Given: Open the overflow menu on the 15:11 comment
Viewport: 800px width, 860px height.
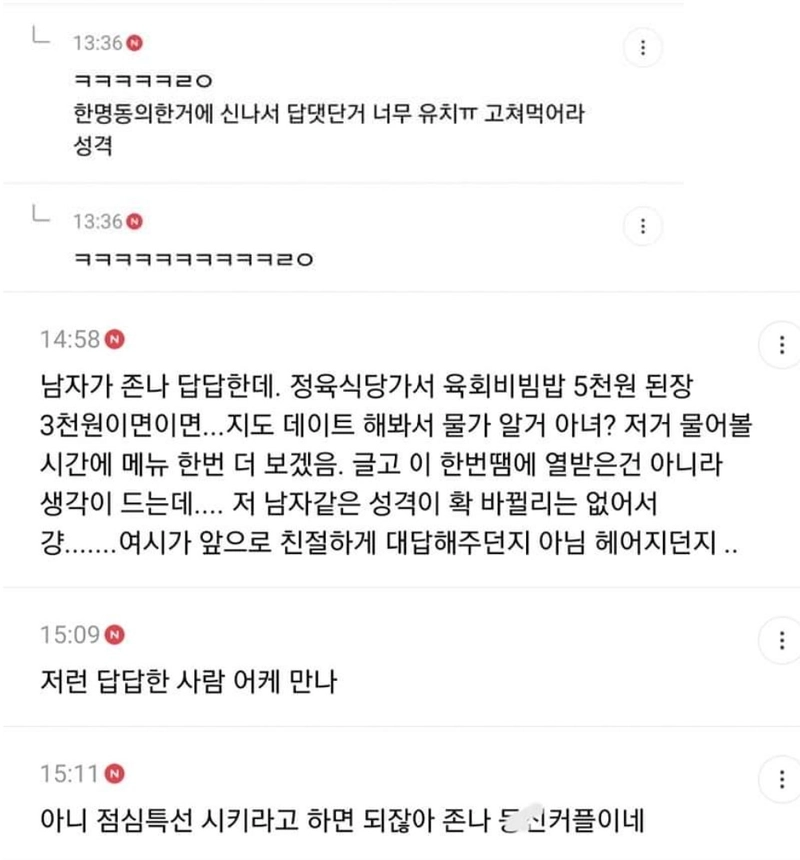Looking at the screenshot, I should coord(779,780).
